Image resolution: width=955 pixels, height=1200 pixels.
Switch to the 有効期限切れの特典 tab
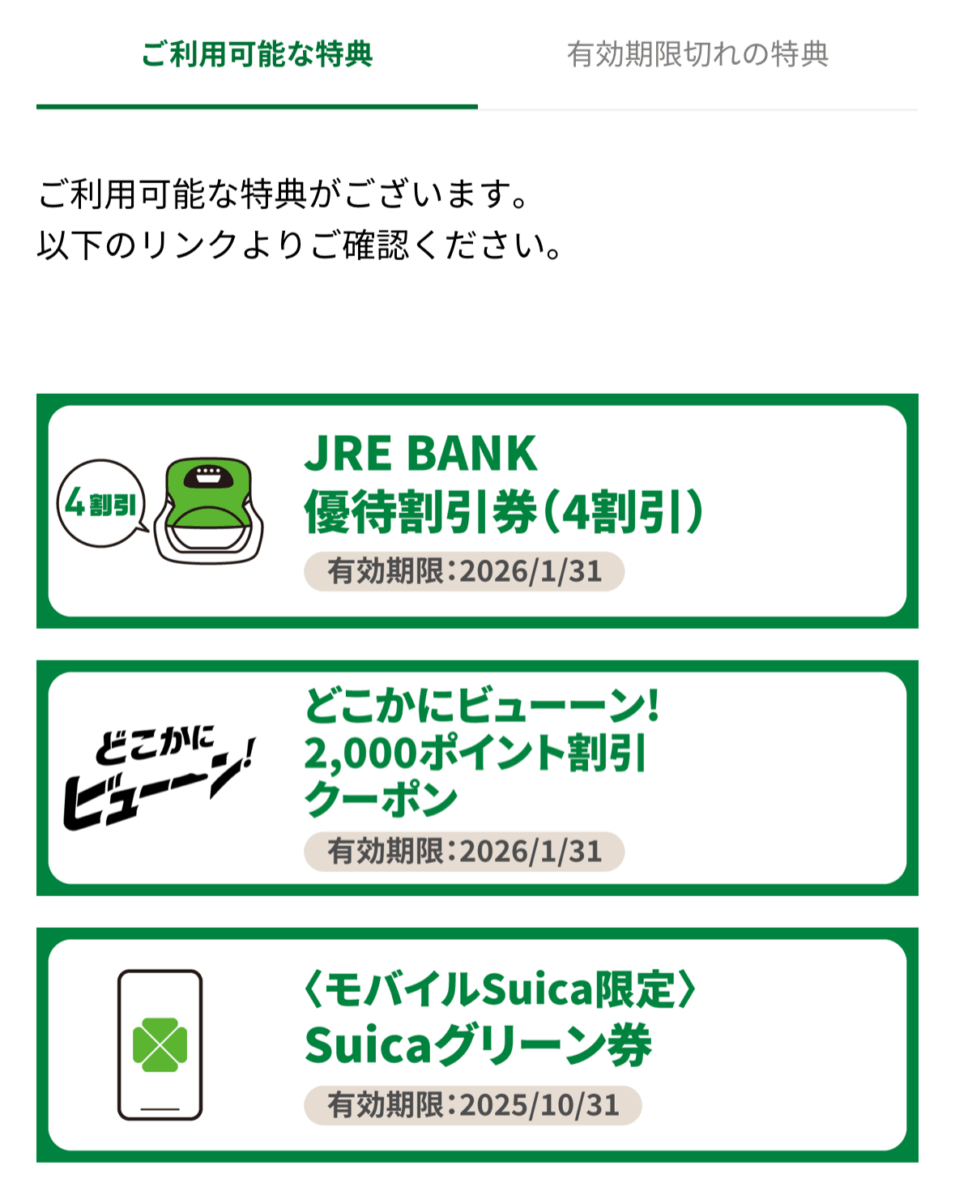[x=697, y=54]
